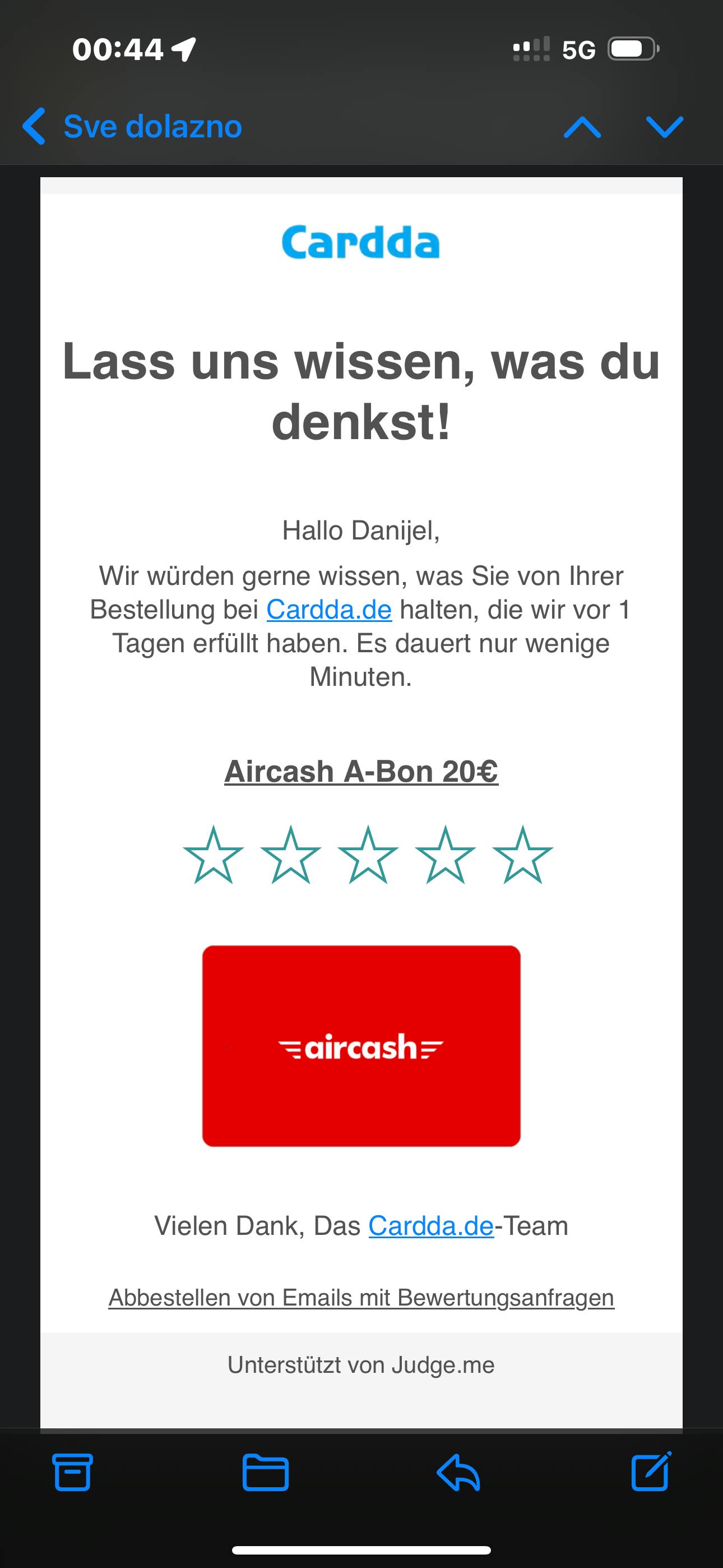Give a five-star rating

pos(522,855)
